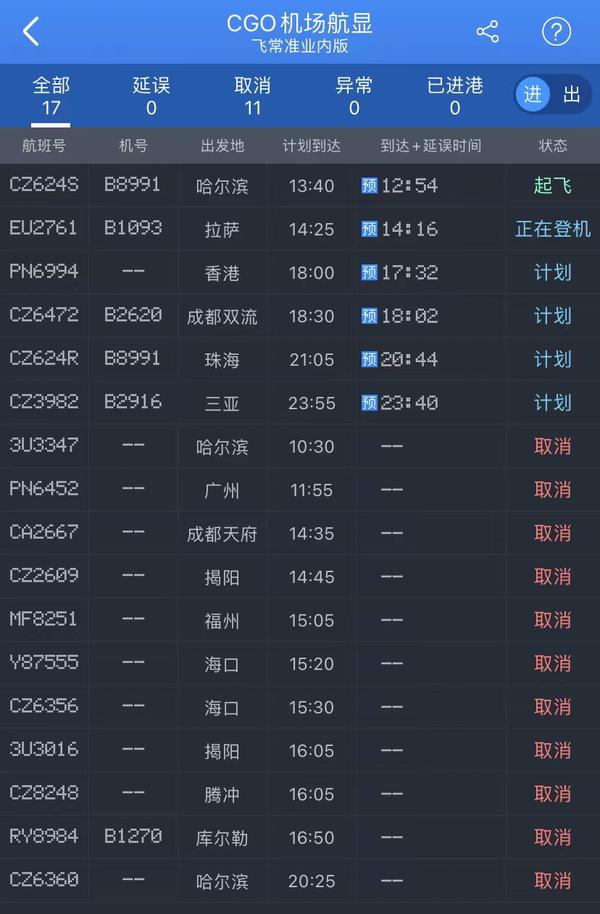Open cancelled flight MF8251 from 福州
Viewport: 600px width, 914px height.
click(x=300, y=620)
